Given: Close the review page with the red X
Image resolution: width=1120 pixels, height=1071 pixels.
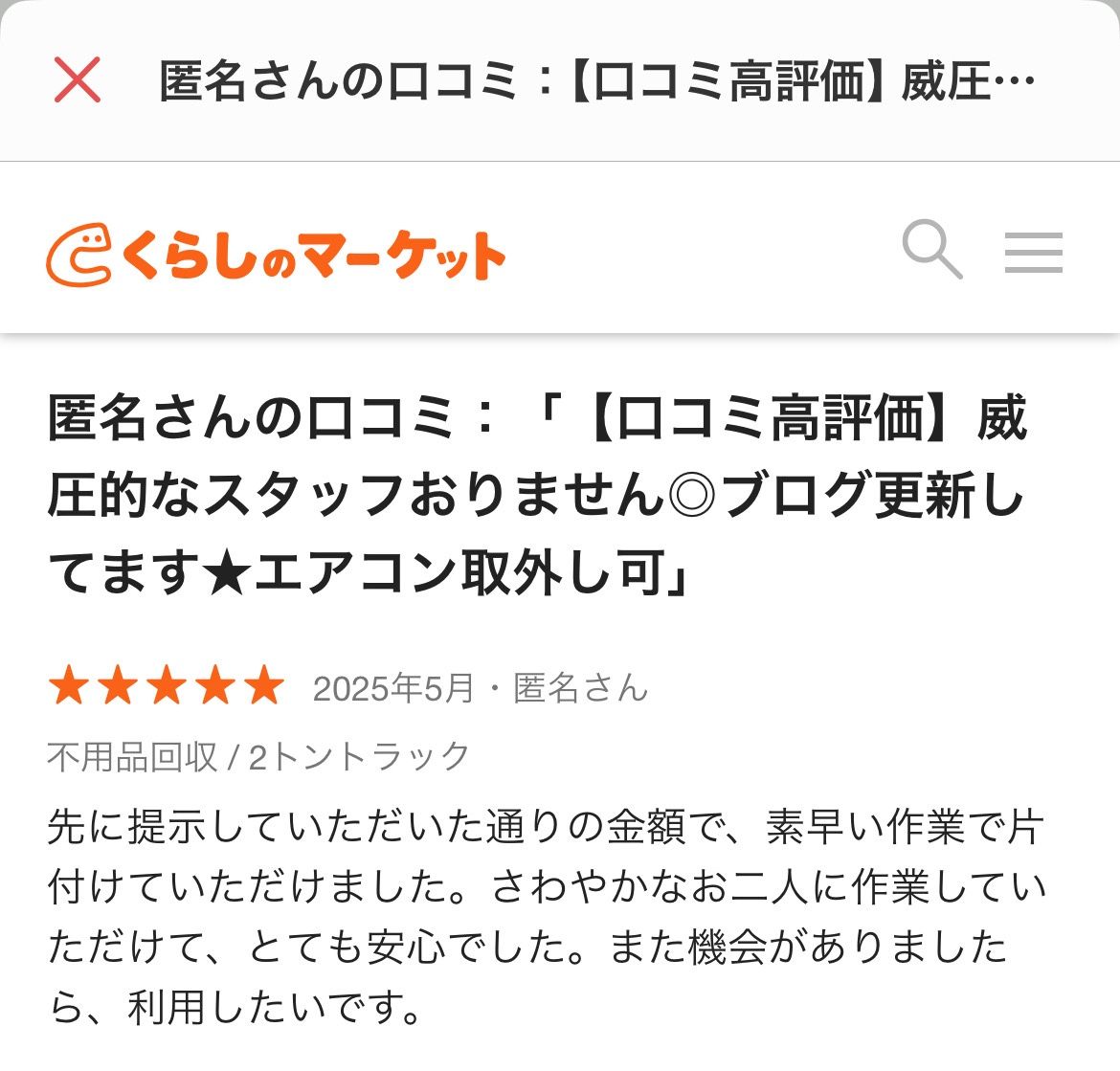Looking at the screenshot, I should coord(77,79).
